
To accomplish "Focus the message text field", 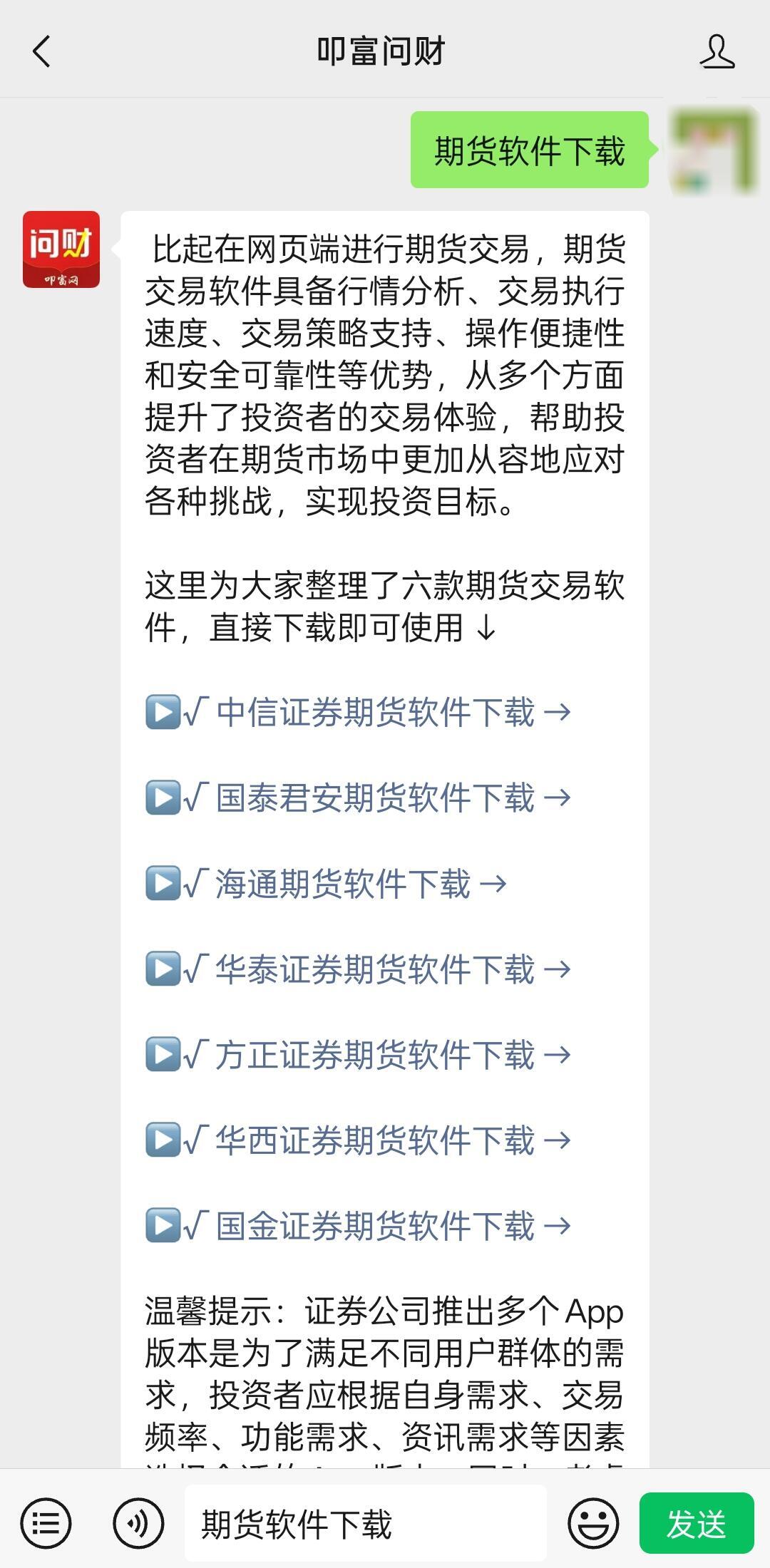I will 365,1524.
